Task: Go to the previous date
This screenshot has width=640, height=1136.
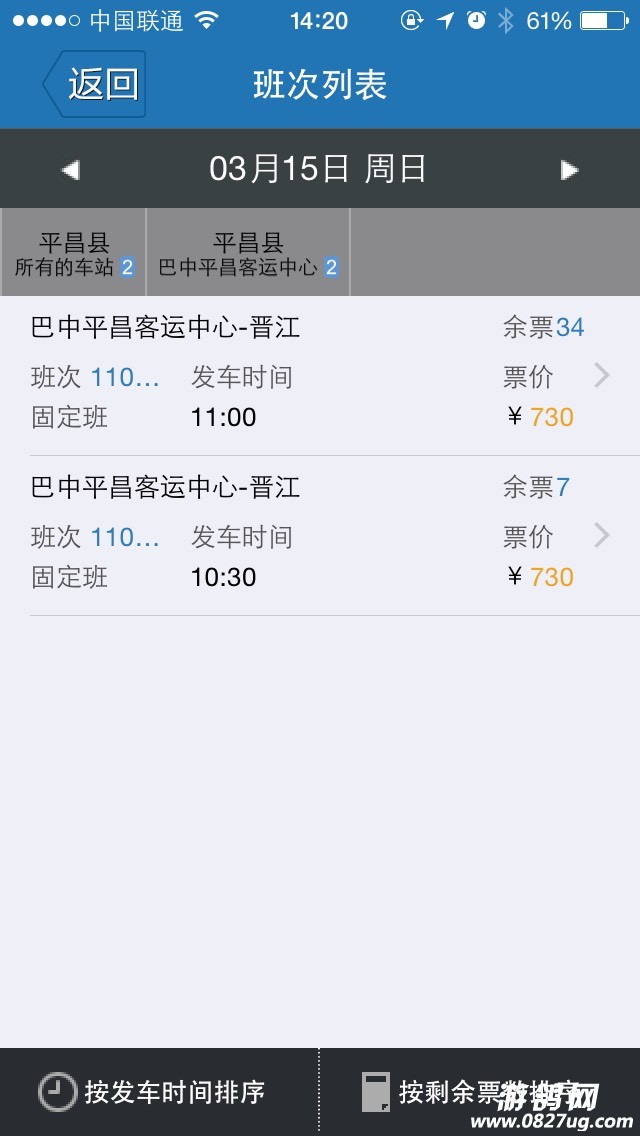Action: point(70,170)
